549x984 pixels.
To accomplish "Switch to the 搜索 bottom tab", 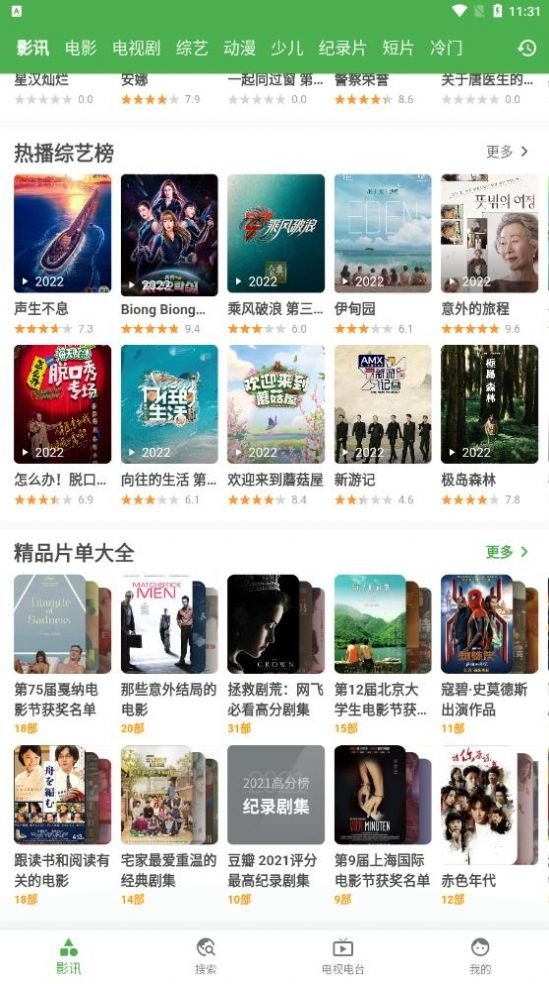I will pos(206,956).
